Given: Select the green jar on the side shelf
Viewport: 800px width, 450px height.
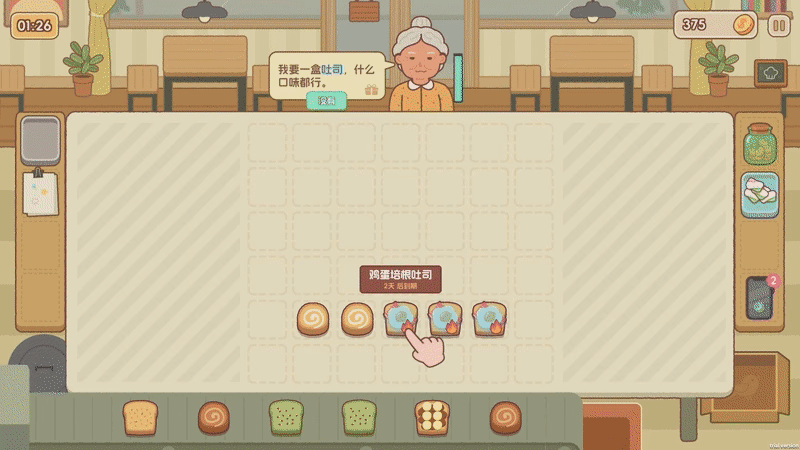Looking at the screenshot, I should click(759, 145).
